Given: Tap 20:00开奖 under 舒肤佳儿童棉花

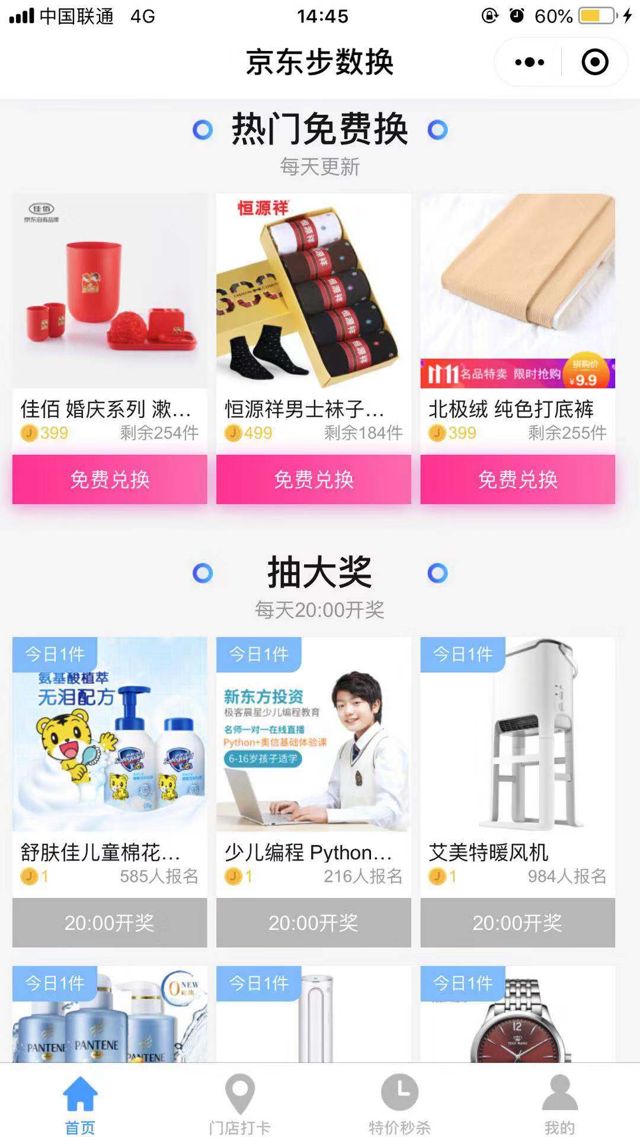Looking at the screenshot, I should [x=110, y=922].
